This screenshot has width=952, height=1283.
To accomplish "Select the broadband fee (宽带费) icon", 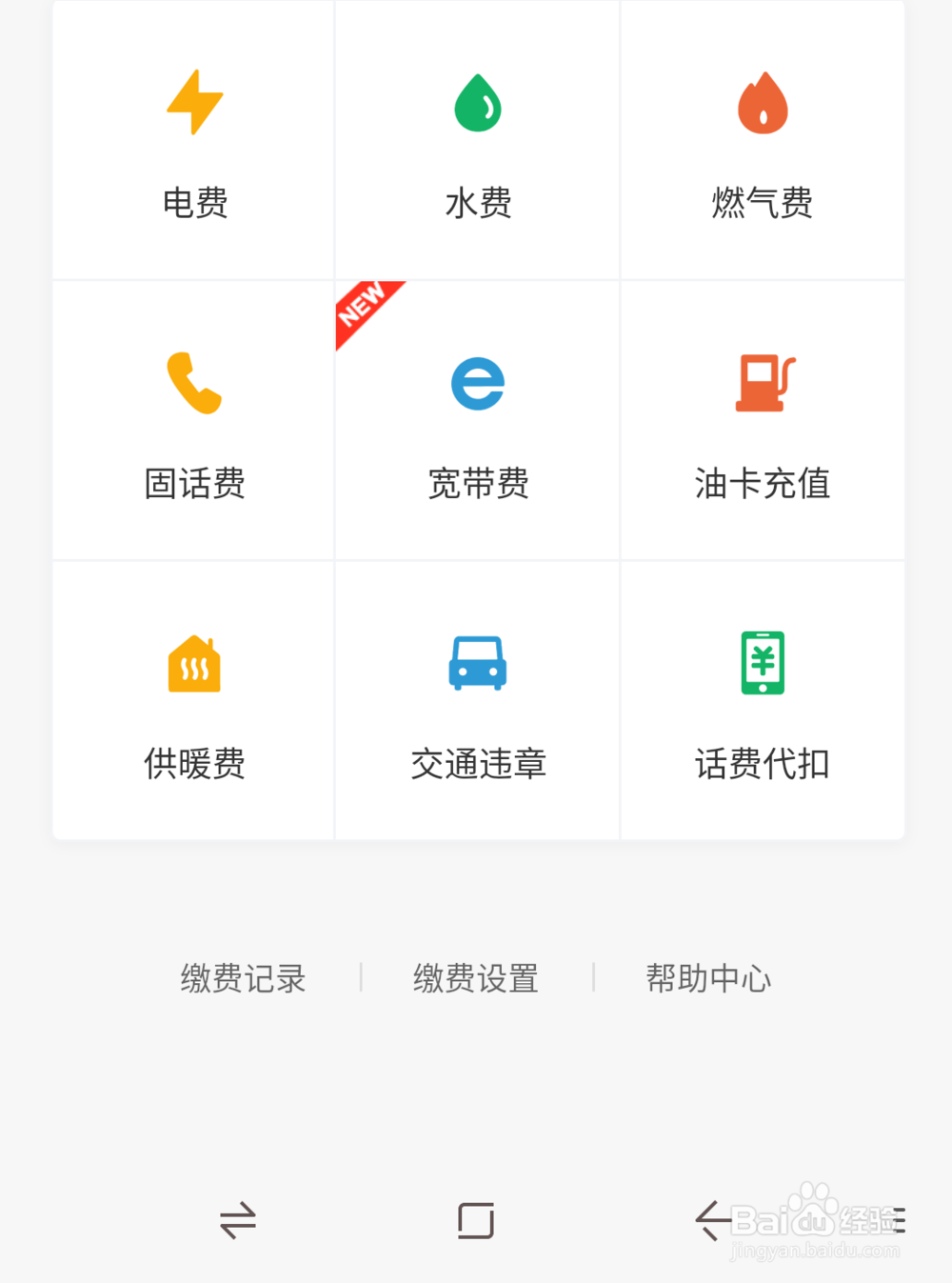I will (x=477, y=383).
